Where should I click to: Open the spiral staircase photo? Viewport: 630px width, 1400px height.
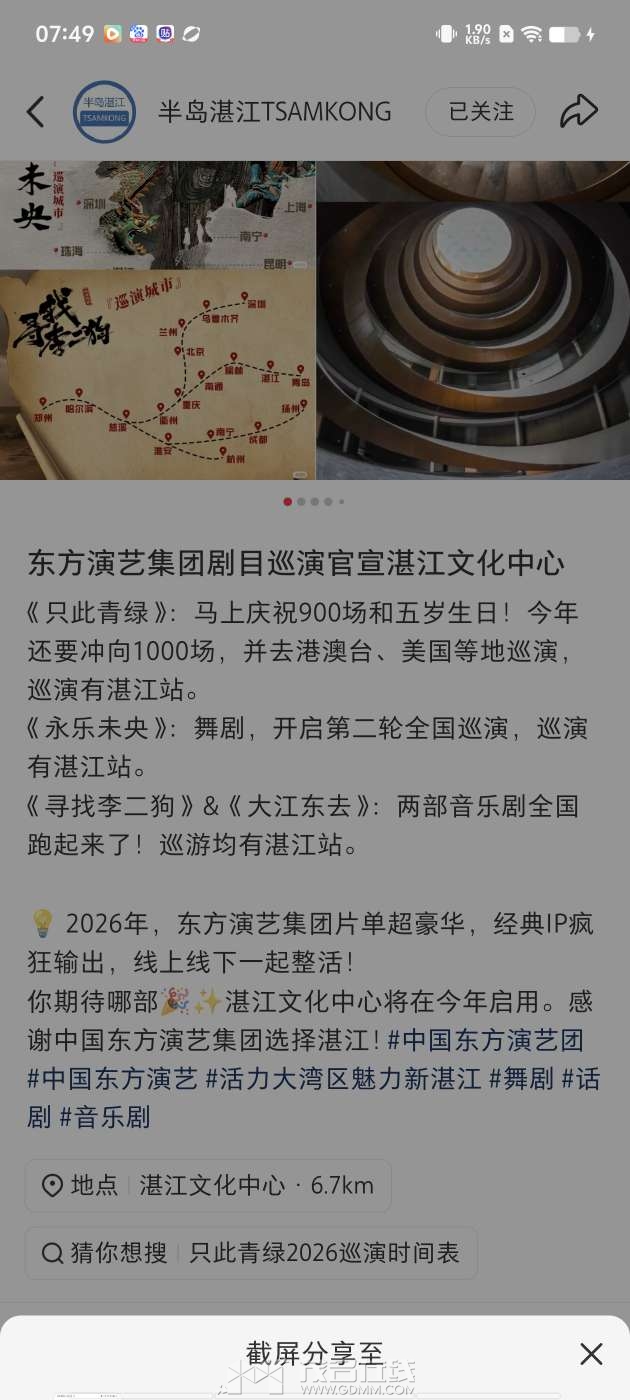[473, 320]
